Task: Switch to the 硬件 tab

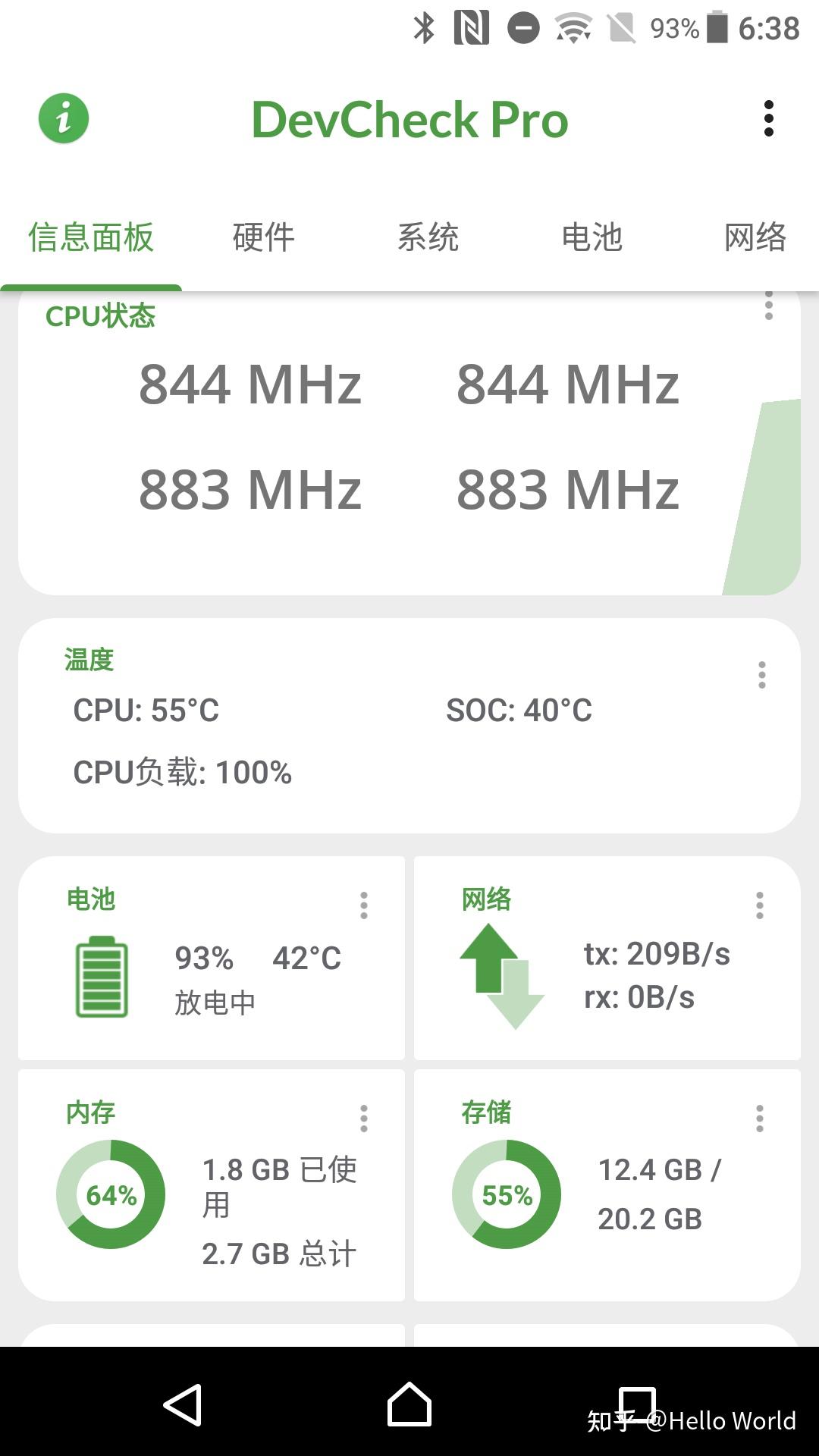Action: coord(263,237)
